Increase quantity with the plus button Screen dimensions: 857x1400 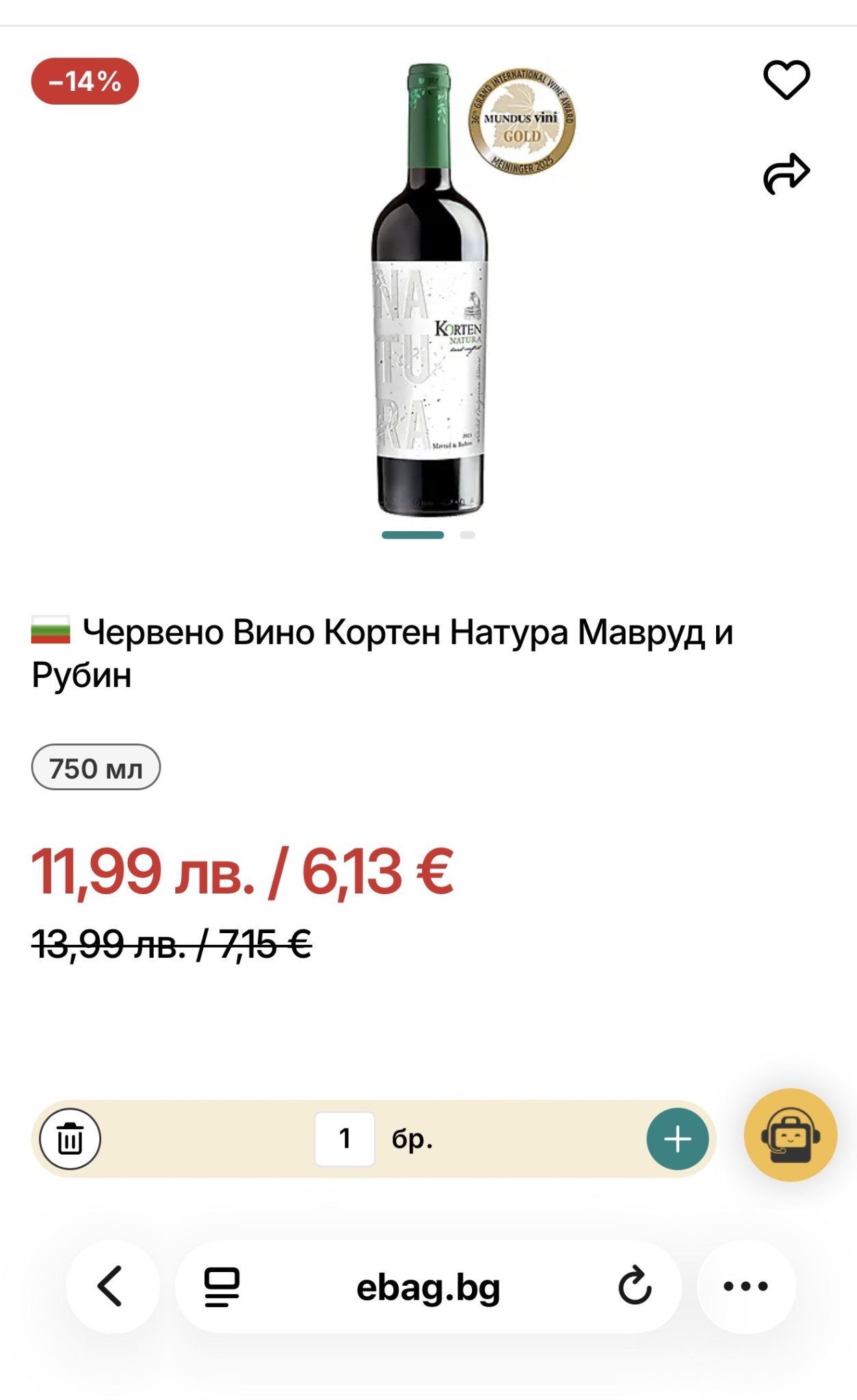[x=677, y=1139]
